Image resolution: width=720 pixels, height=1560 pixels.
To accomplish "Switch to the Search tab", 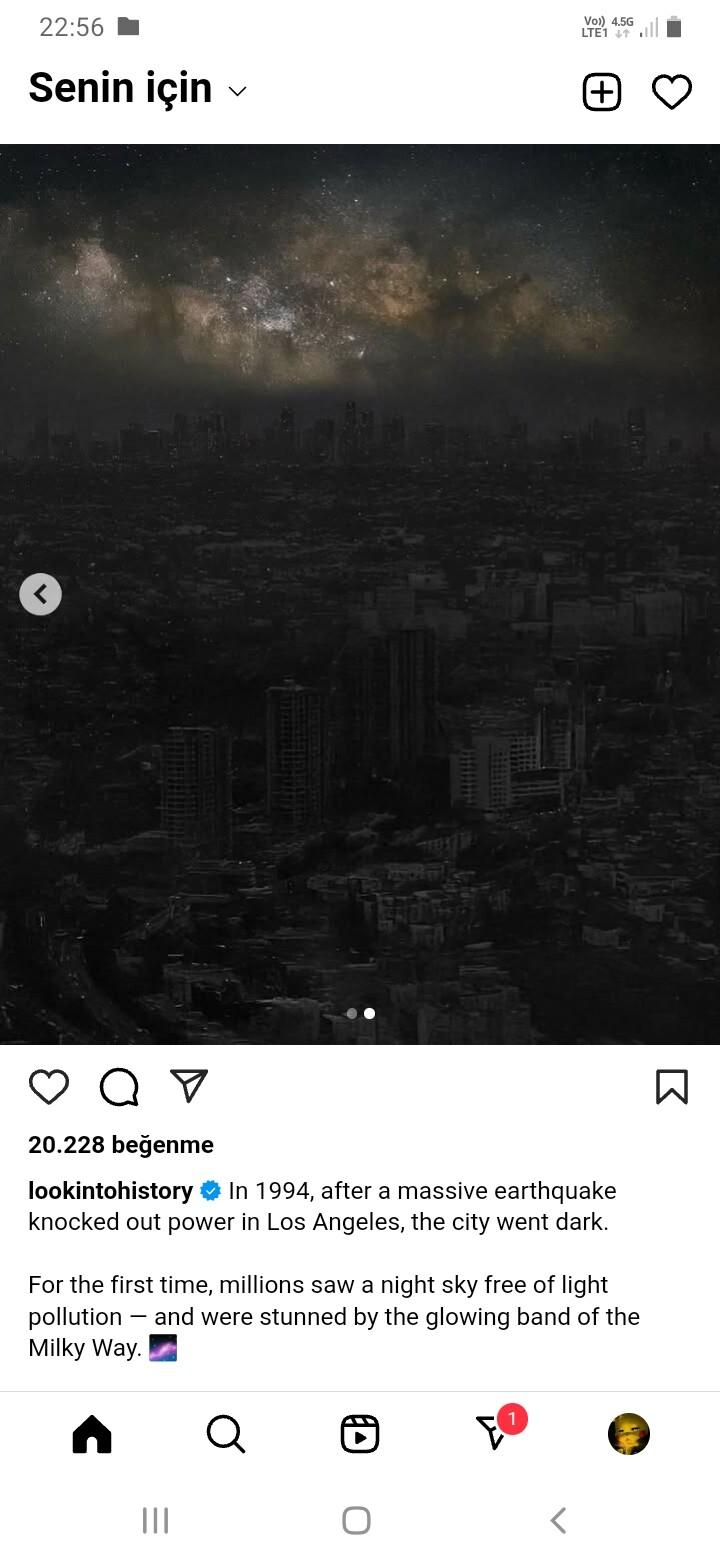I will click(226, 1435).
